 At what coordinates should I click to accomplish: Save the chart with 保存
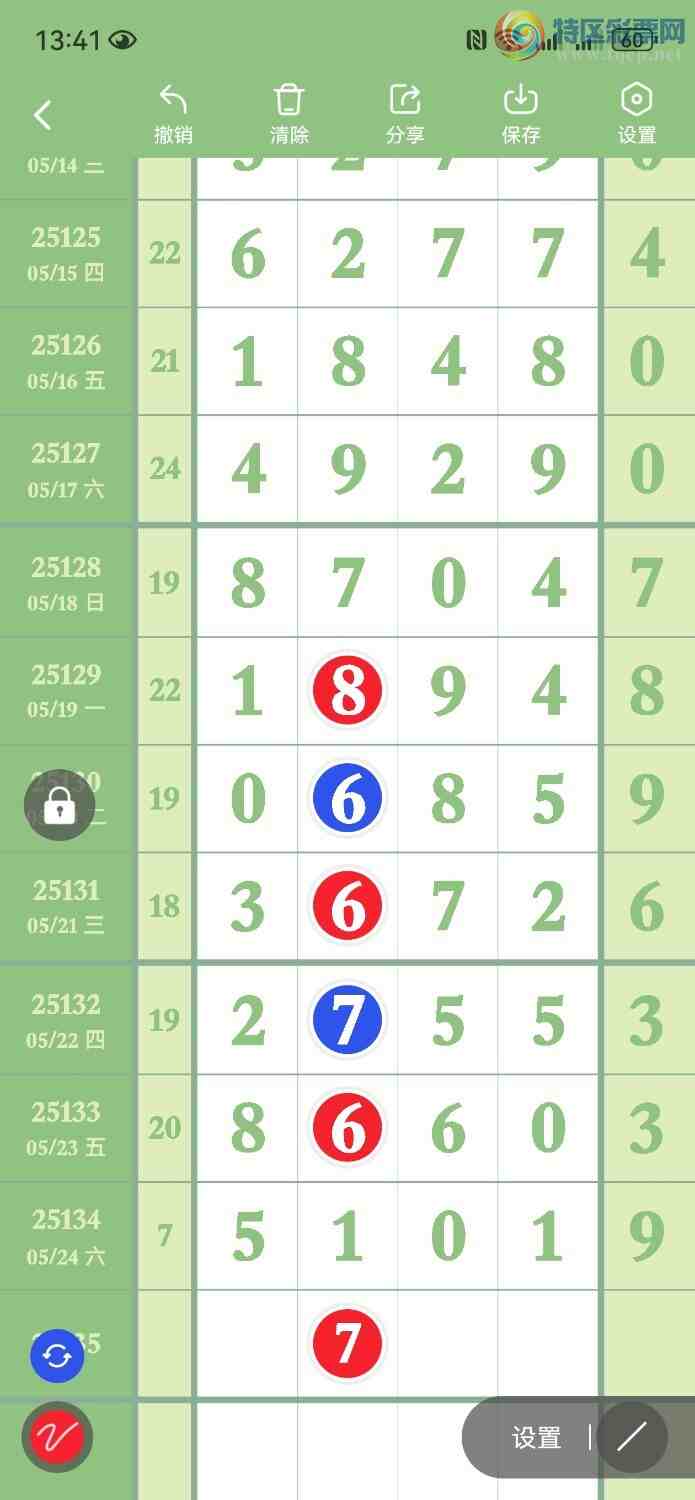tap(521, 115)
